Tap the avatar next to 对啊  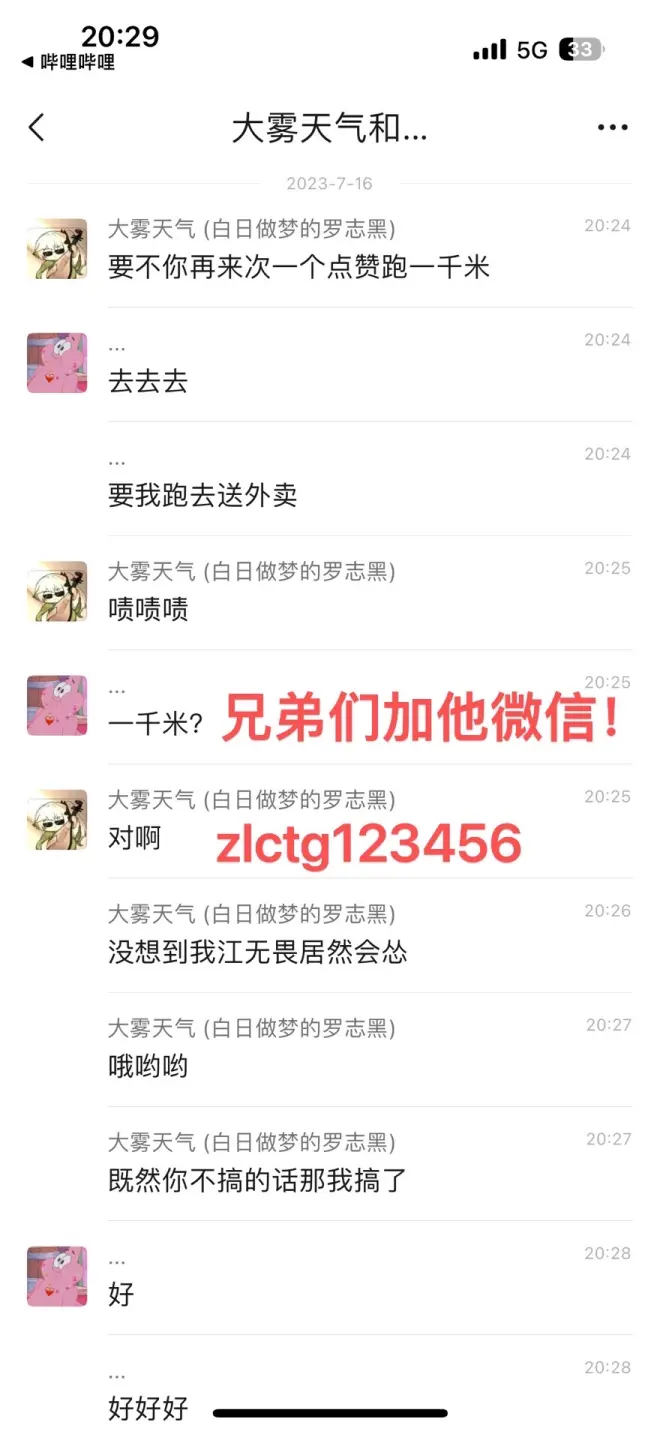[57, 819]
